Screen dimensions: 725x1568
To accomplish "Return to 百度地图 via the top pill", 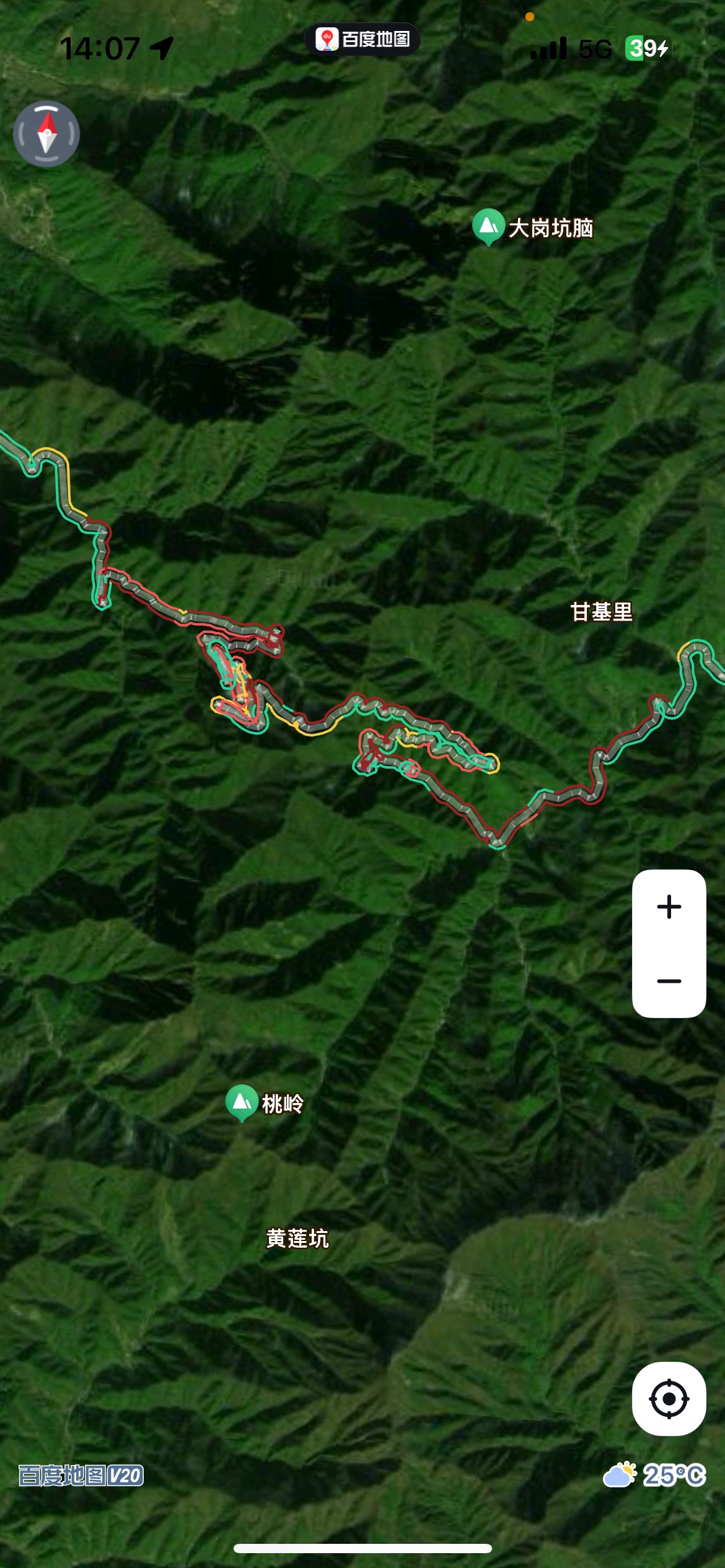I will [362, 40].
